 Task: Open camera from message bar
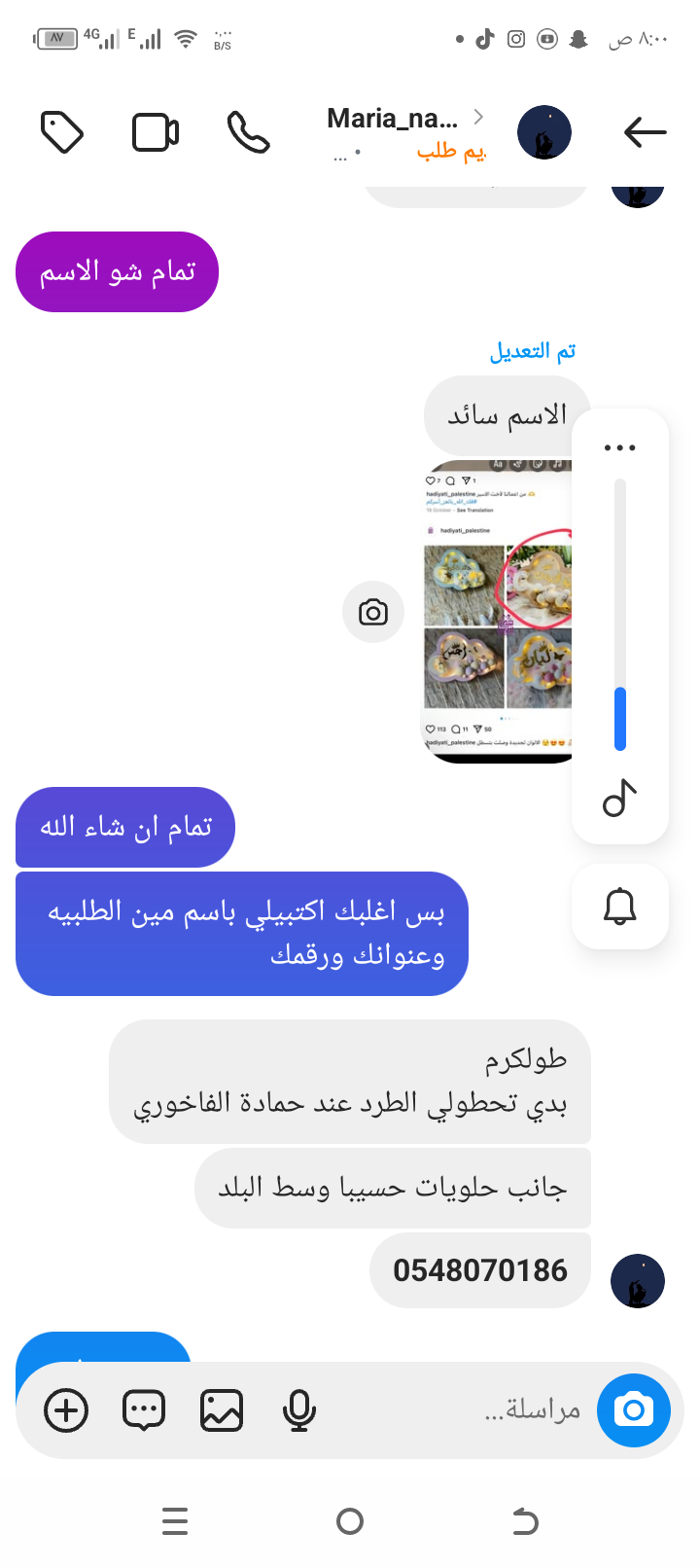coord(634,1409)
